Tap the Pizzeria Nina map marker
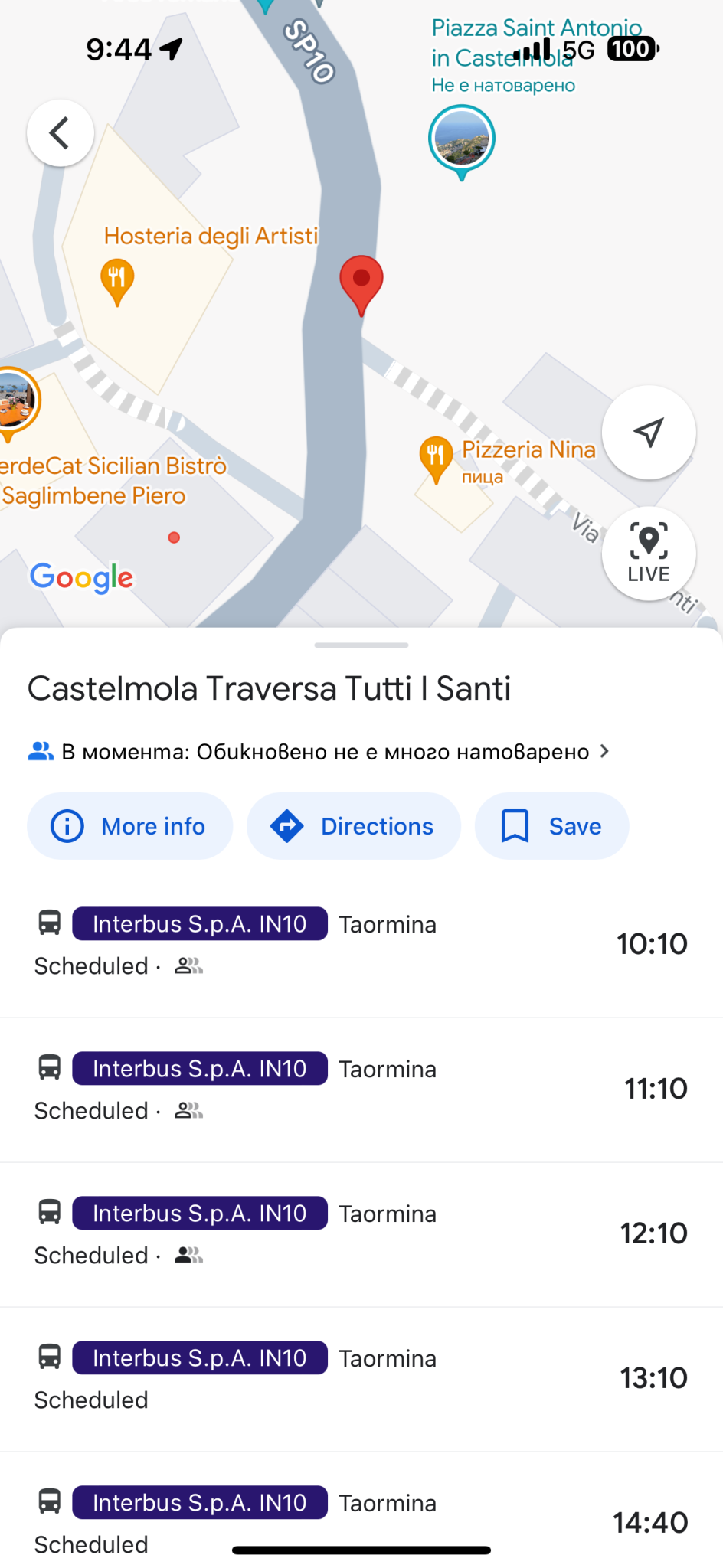 [436, 457]
